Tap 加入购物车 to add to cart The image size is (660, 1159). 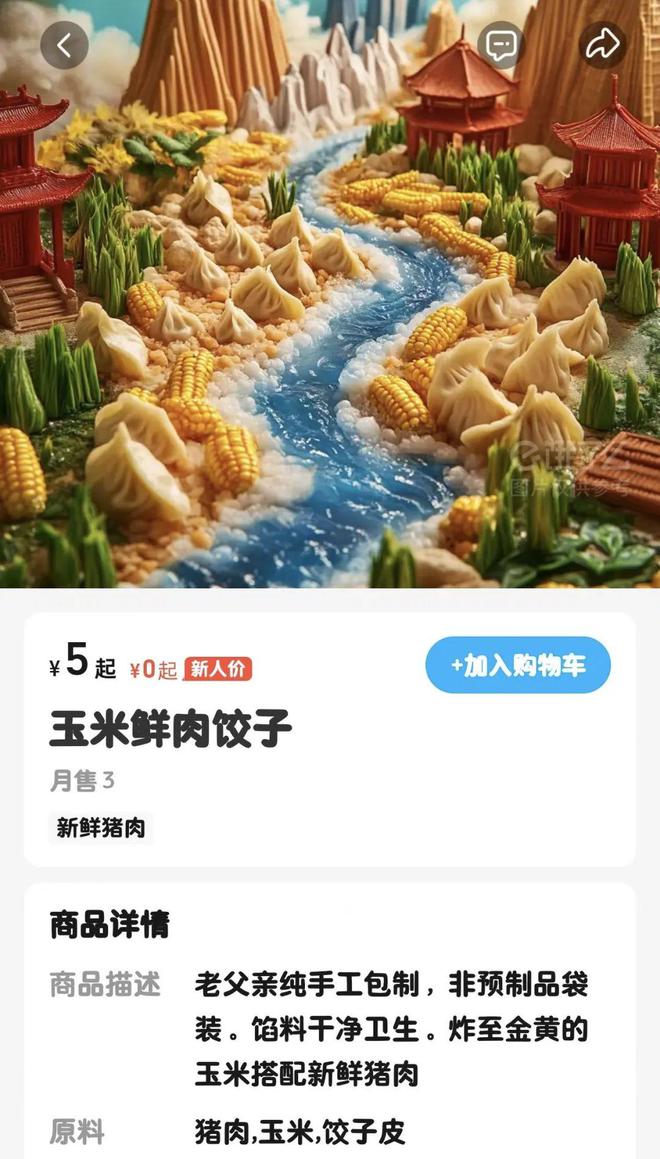click(x=517, y=665)
